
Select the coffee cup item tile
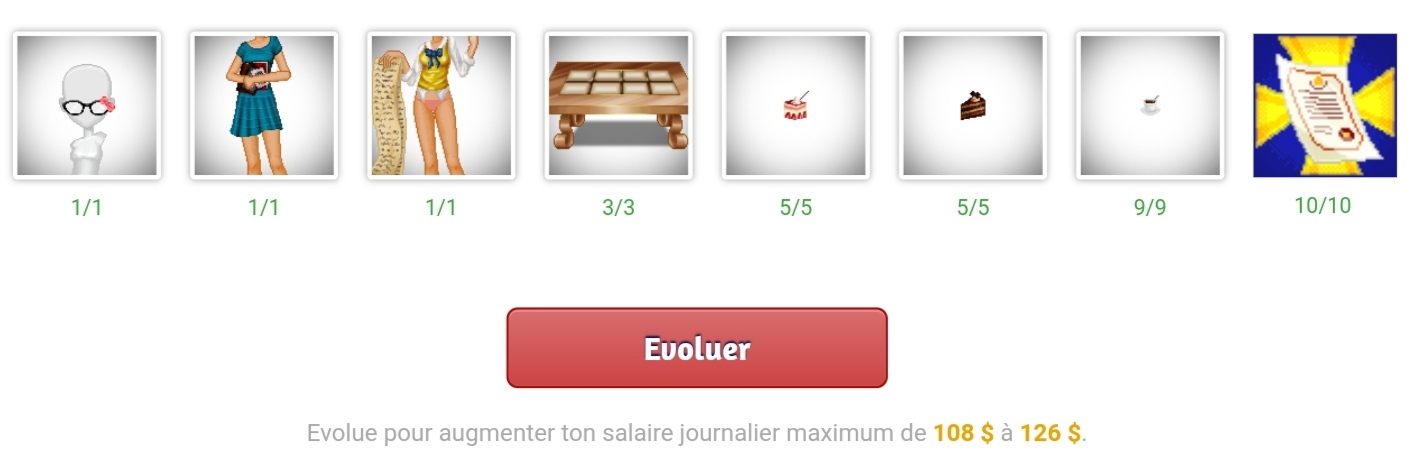point(1149,106)
